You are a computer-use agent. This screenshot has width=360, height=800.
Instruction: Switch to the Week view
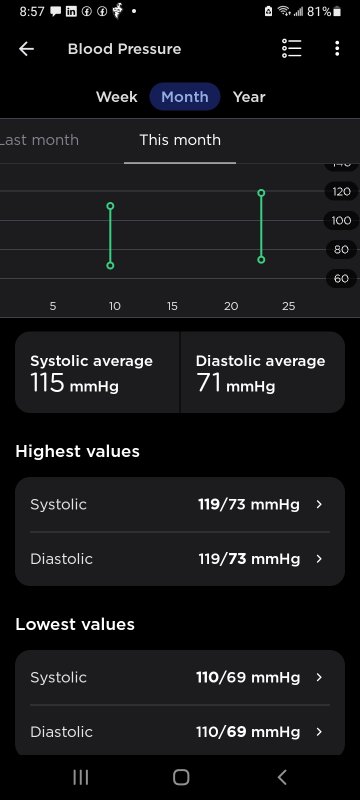[x=116, y=97]
